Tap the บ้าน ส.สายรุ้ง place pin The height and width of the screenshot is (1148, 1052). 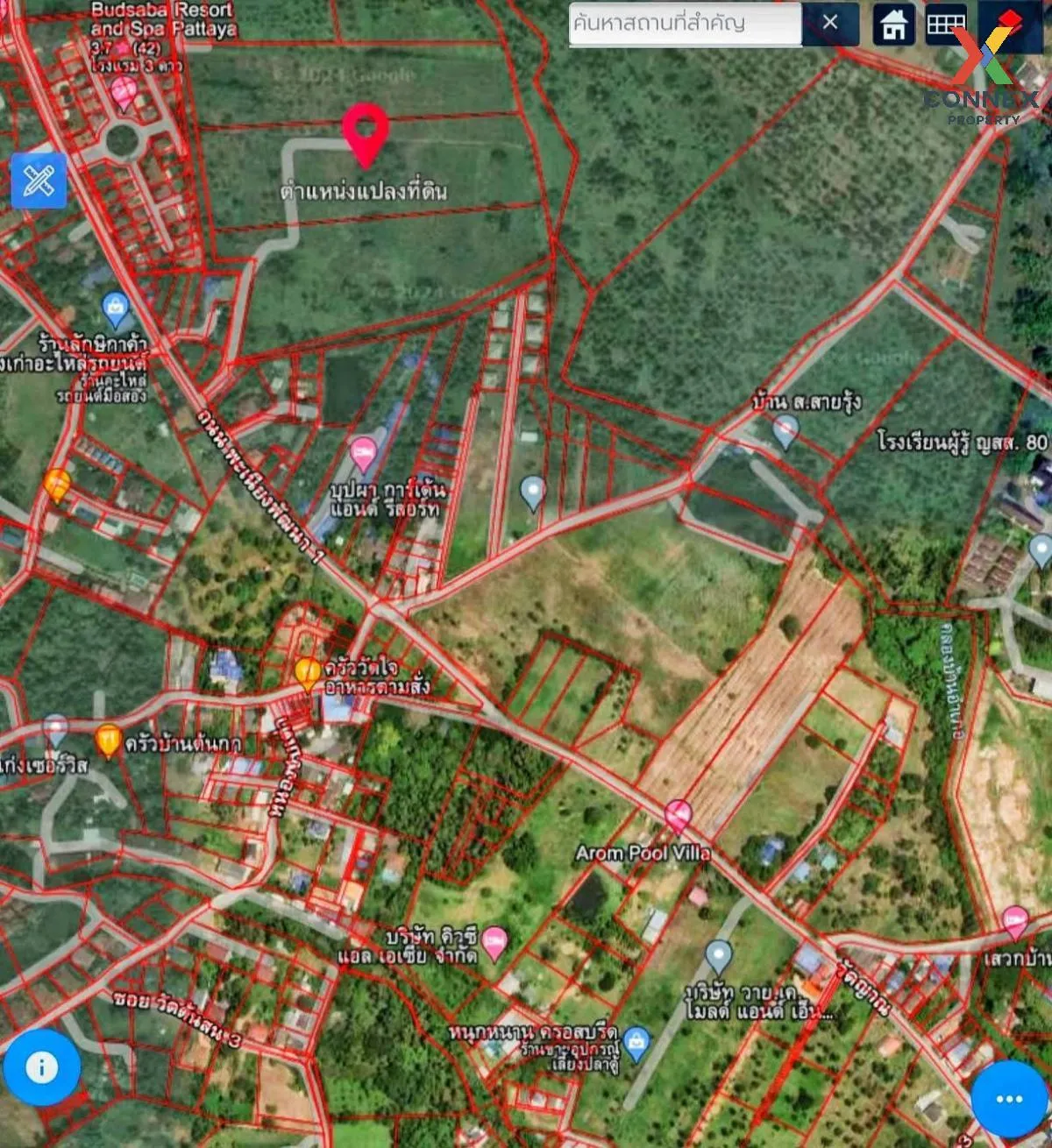(785, 431)
